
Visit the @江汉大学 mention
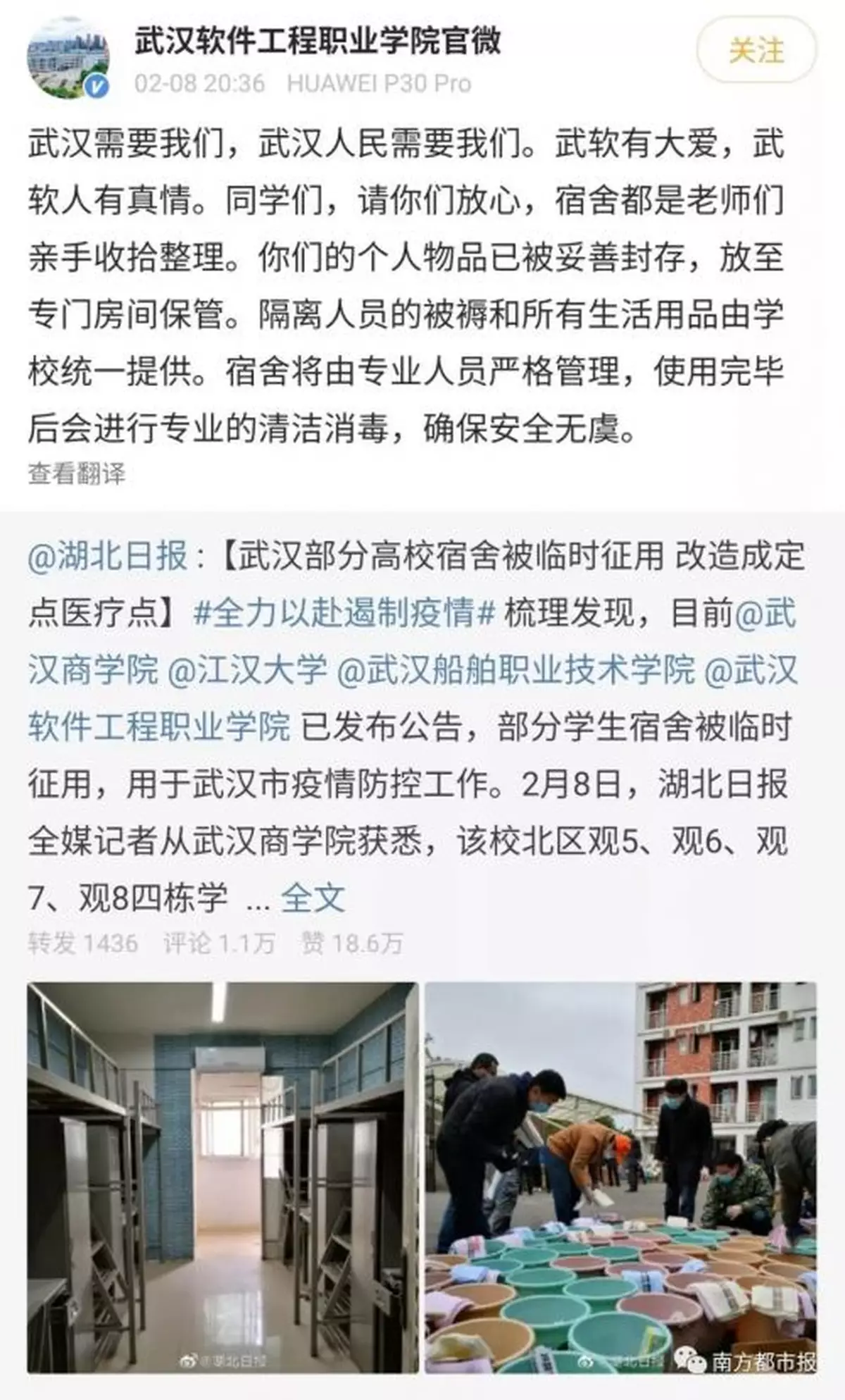coord(247,669)
